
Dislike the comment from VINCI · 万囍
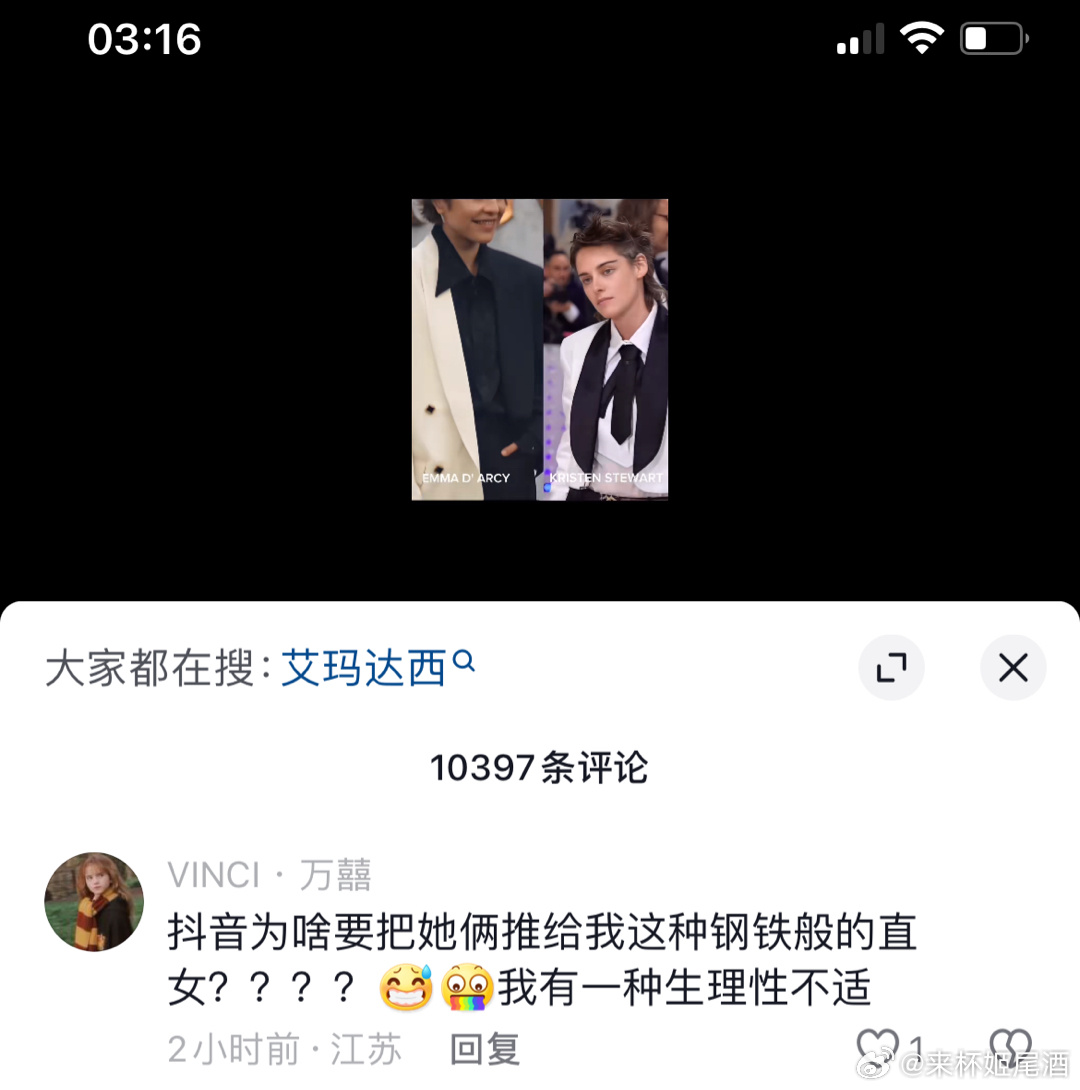1010,1047
